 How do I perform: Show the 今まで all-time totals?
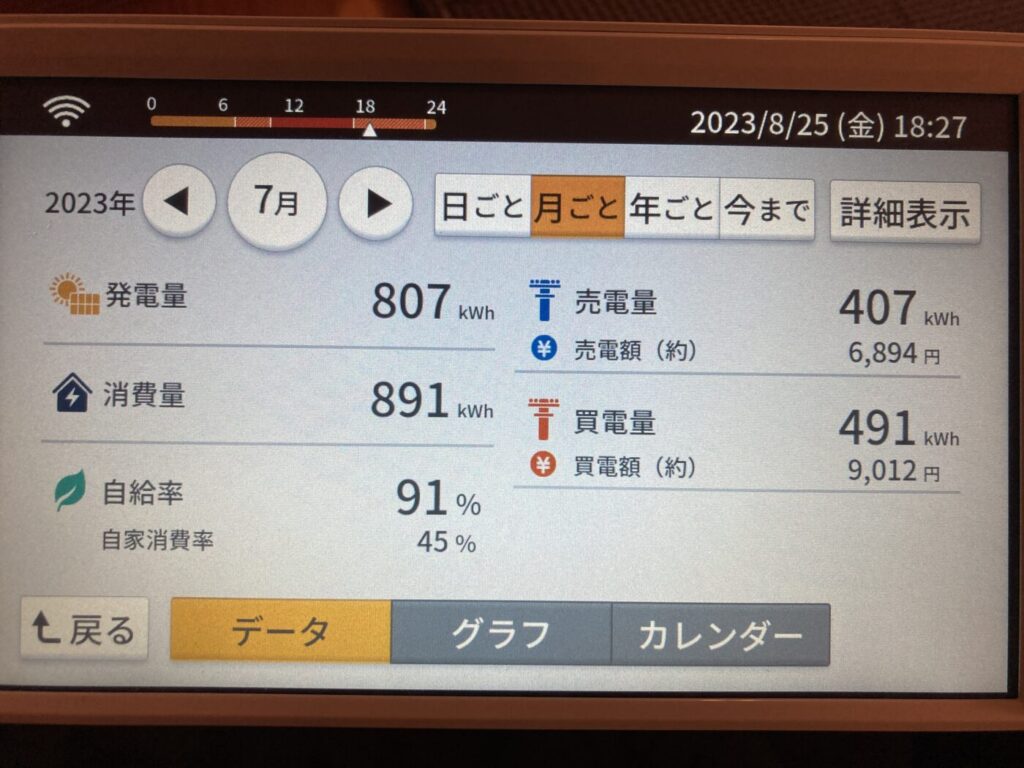(x=766, y=209)
